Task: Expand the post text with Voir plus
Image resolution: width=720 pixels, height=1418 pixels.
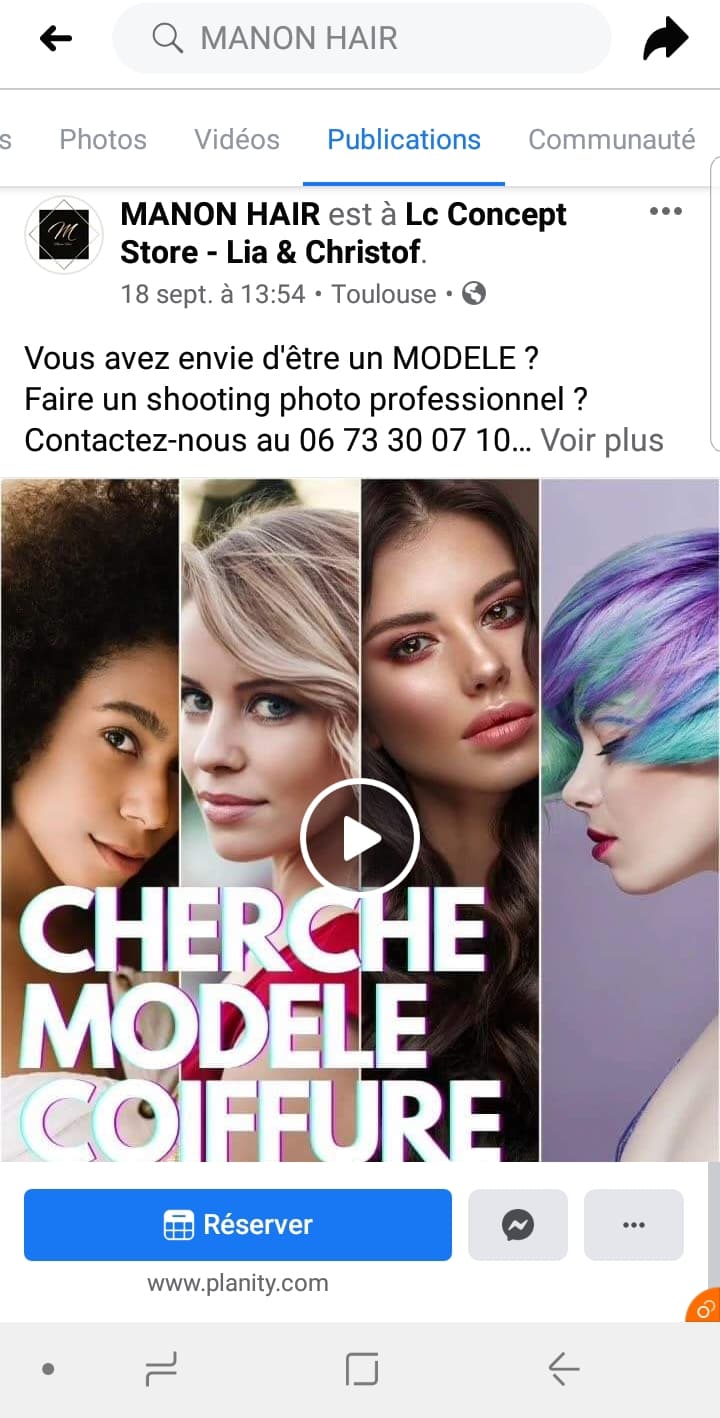Action: coord(602,440)
